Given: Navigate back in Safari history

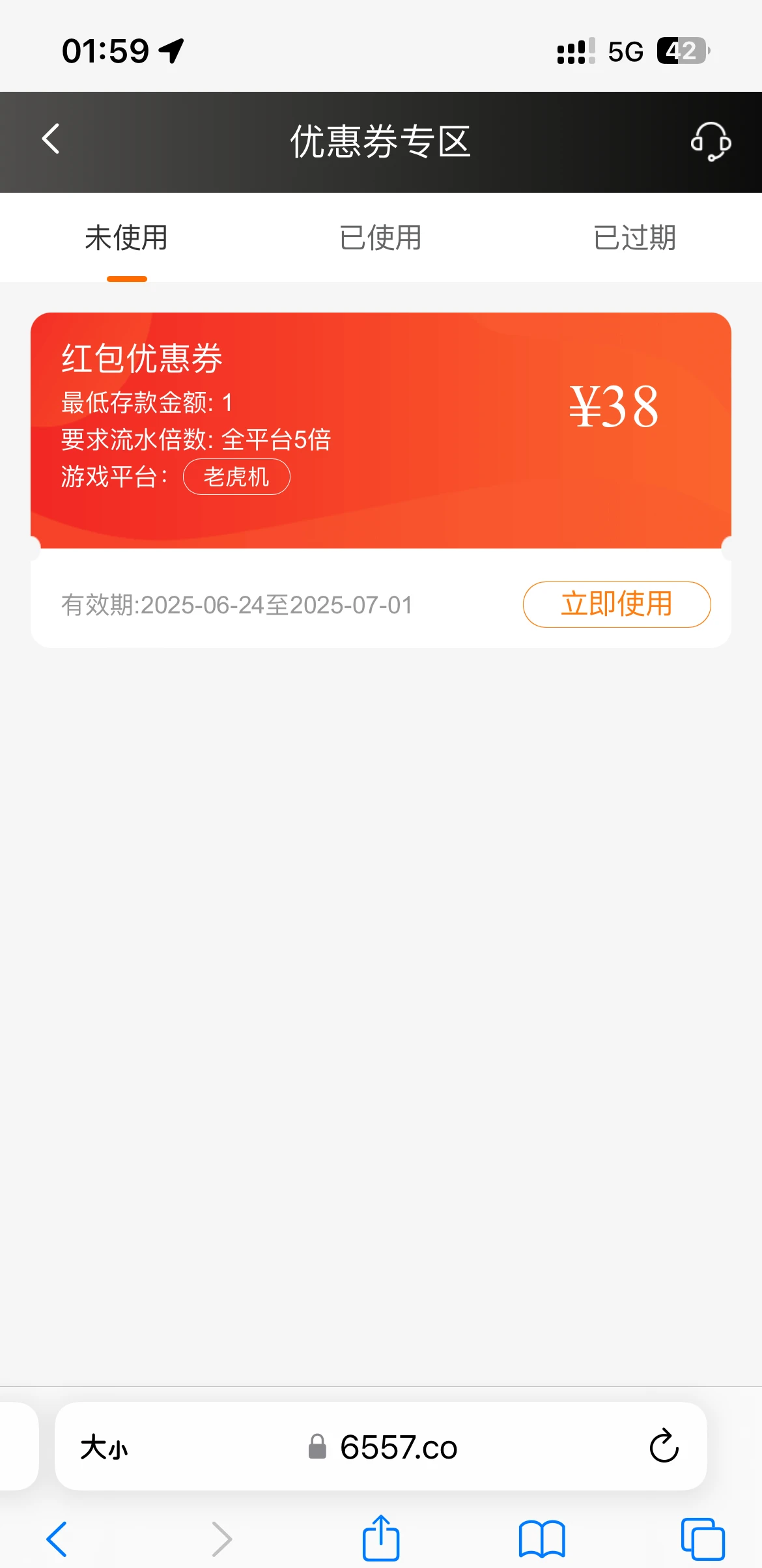Looking at the screenshot, I should (x=57, y=1539).
